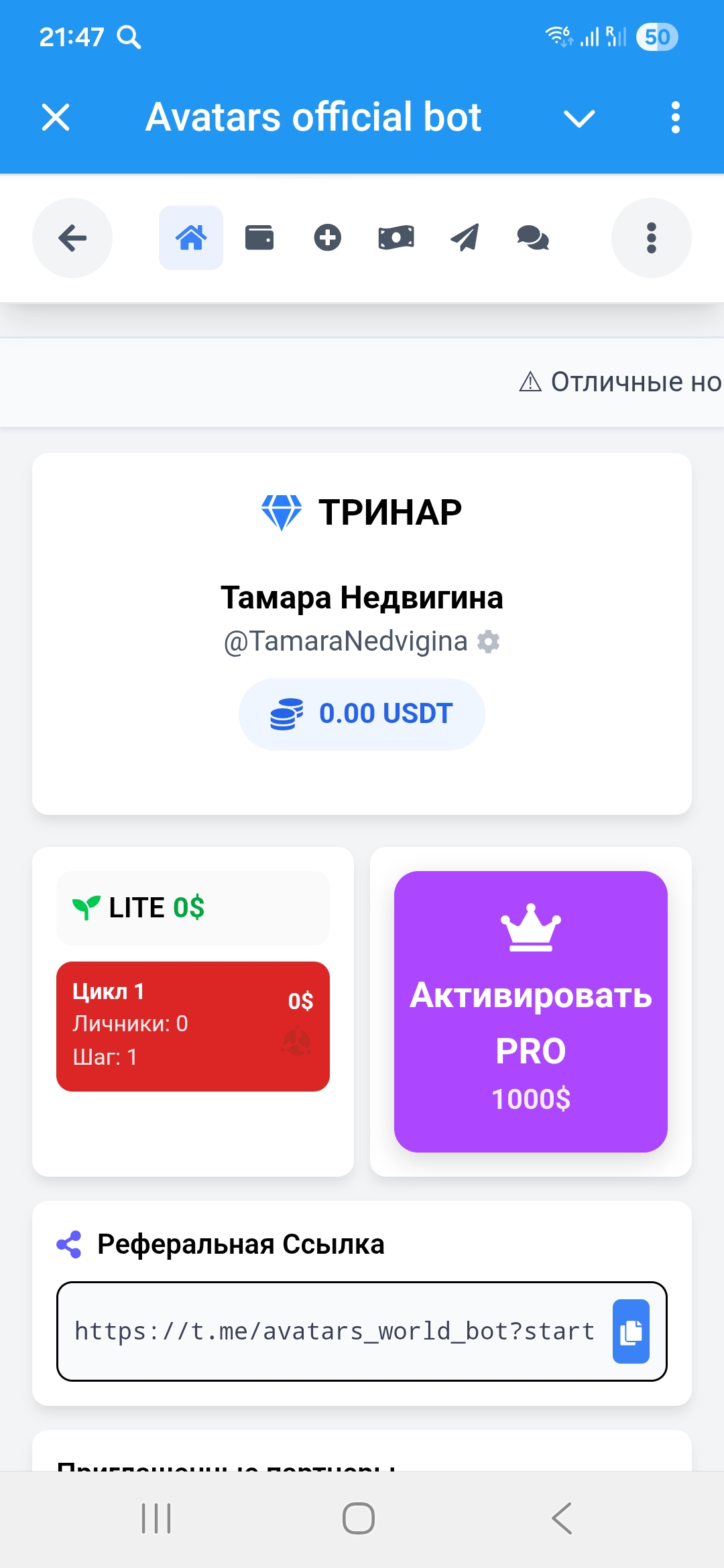
Task: Tap the system back button
Action: click(x=562, y=1518)
